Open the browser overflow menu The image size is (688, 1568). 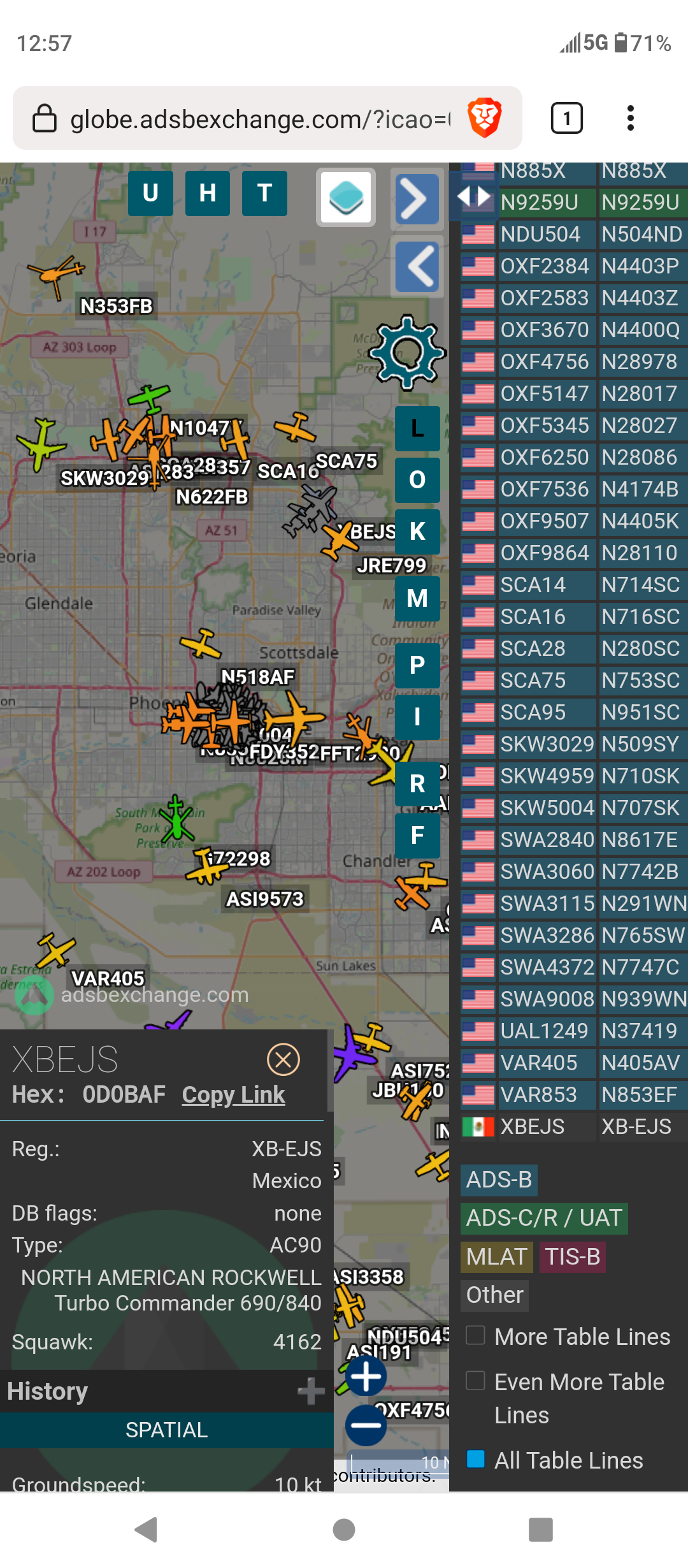(631, 118)
